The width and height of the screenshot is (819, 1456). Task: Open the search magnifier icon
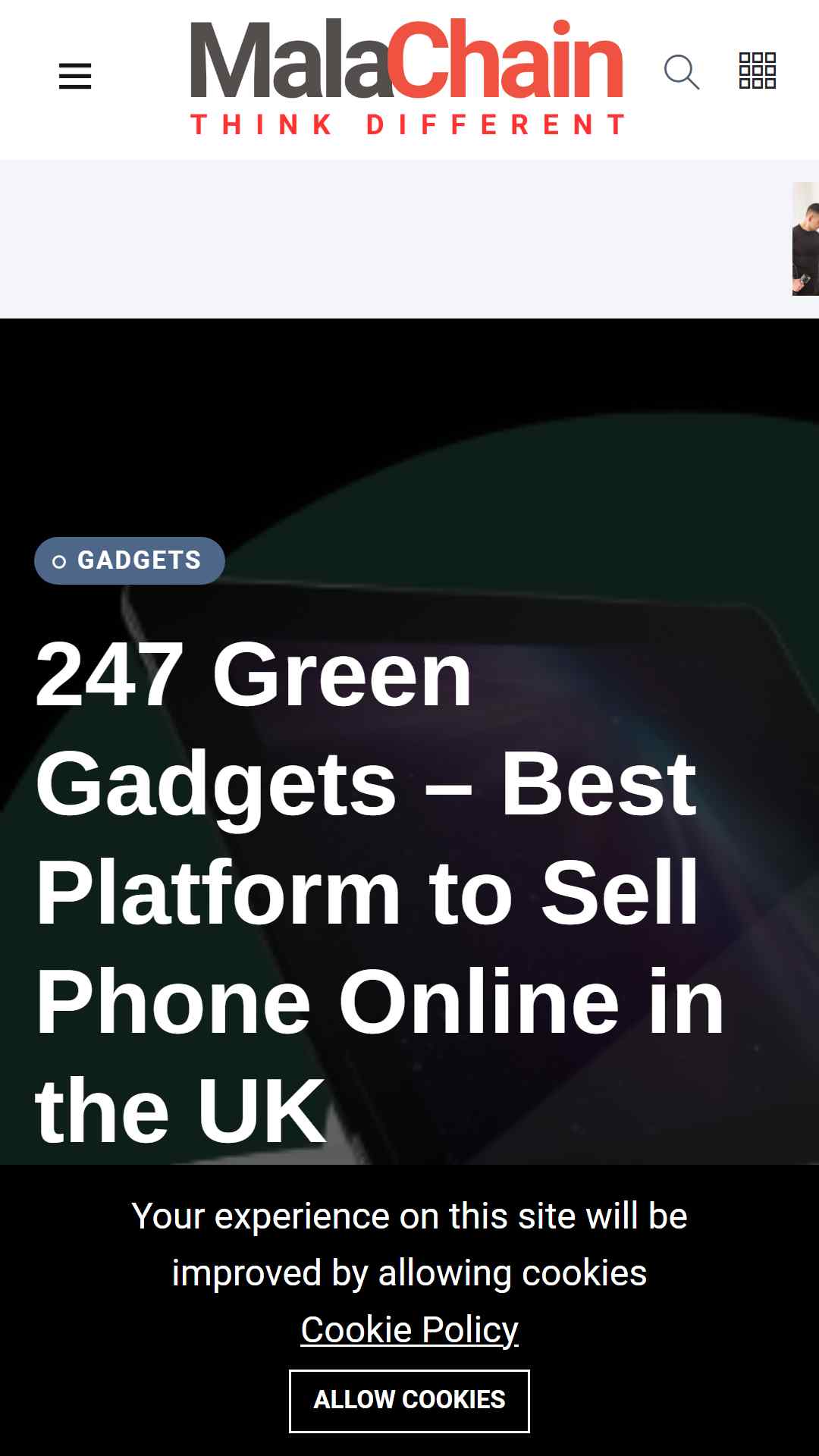[681, 73]
